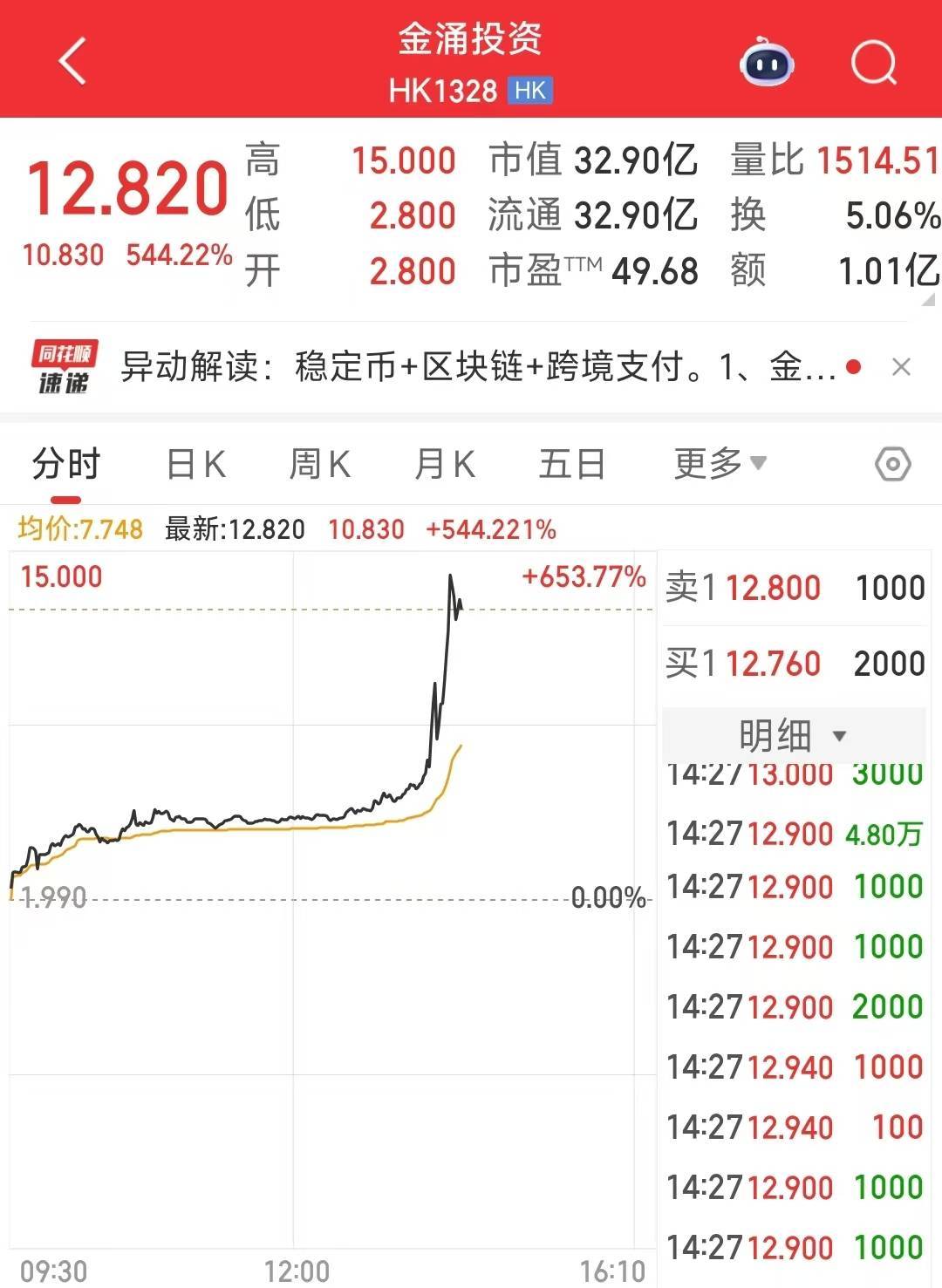
Task: Switch to the 分时 chart tab
Action: pyautogui.click(x=66, y=465)
